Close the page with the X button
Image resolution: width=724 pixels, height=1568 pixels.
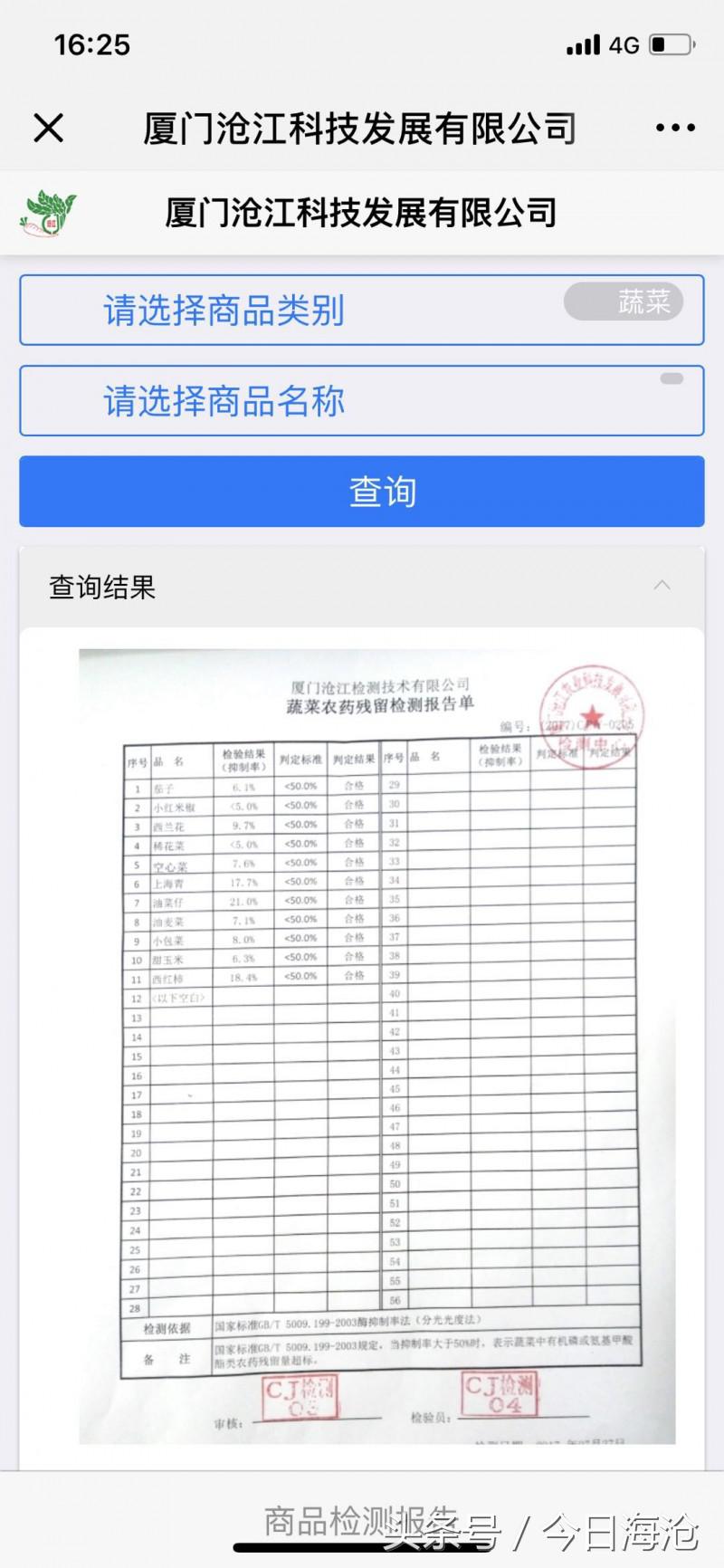pos(47,128)
